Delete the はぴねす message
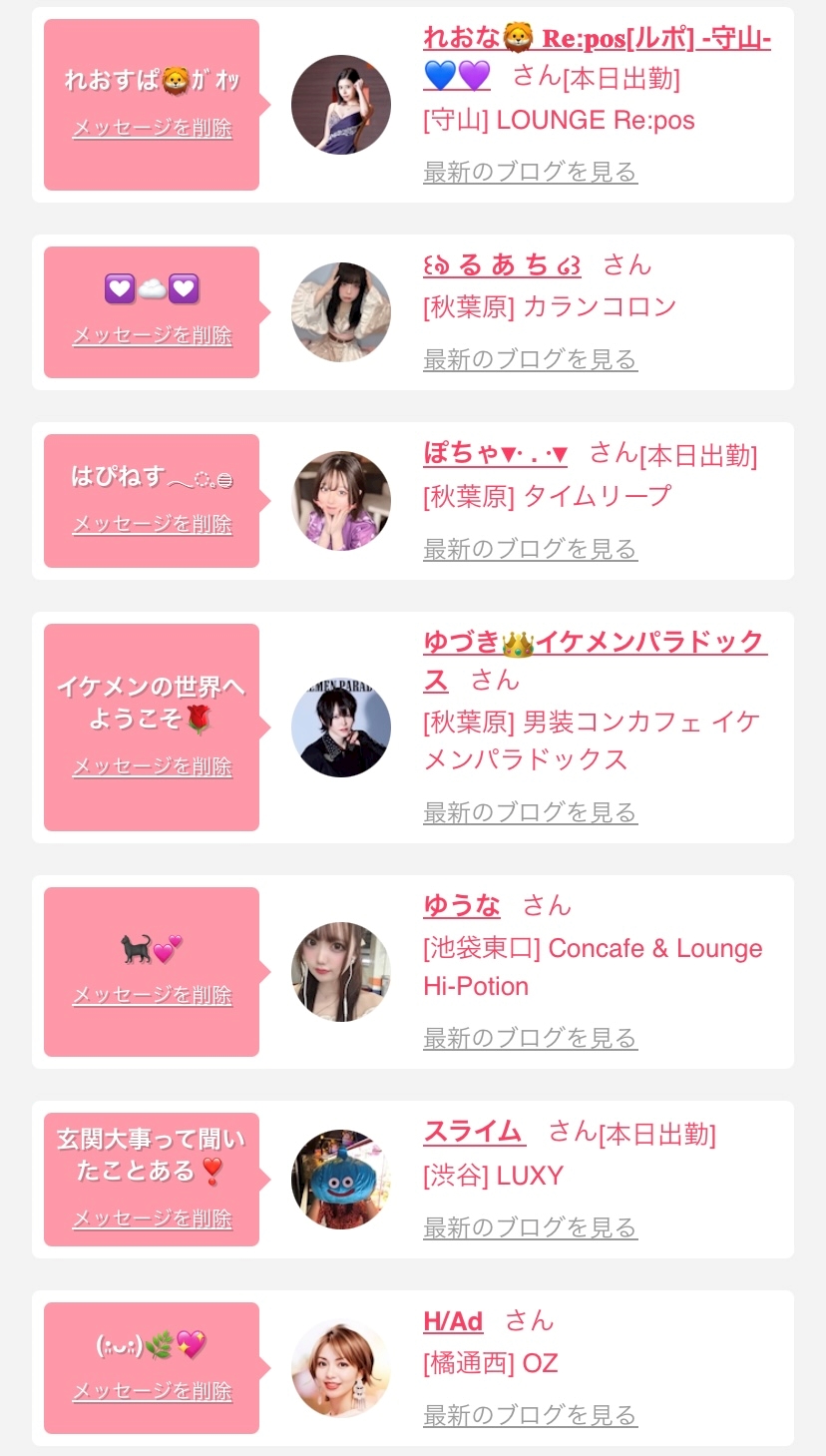 [152, 525]
